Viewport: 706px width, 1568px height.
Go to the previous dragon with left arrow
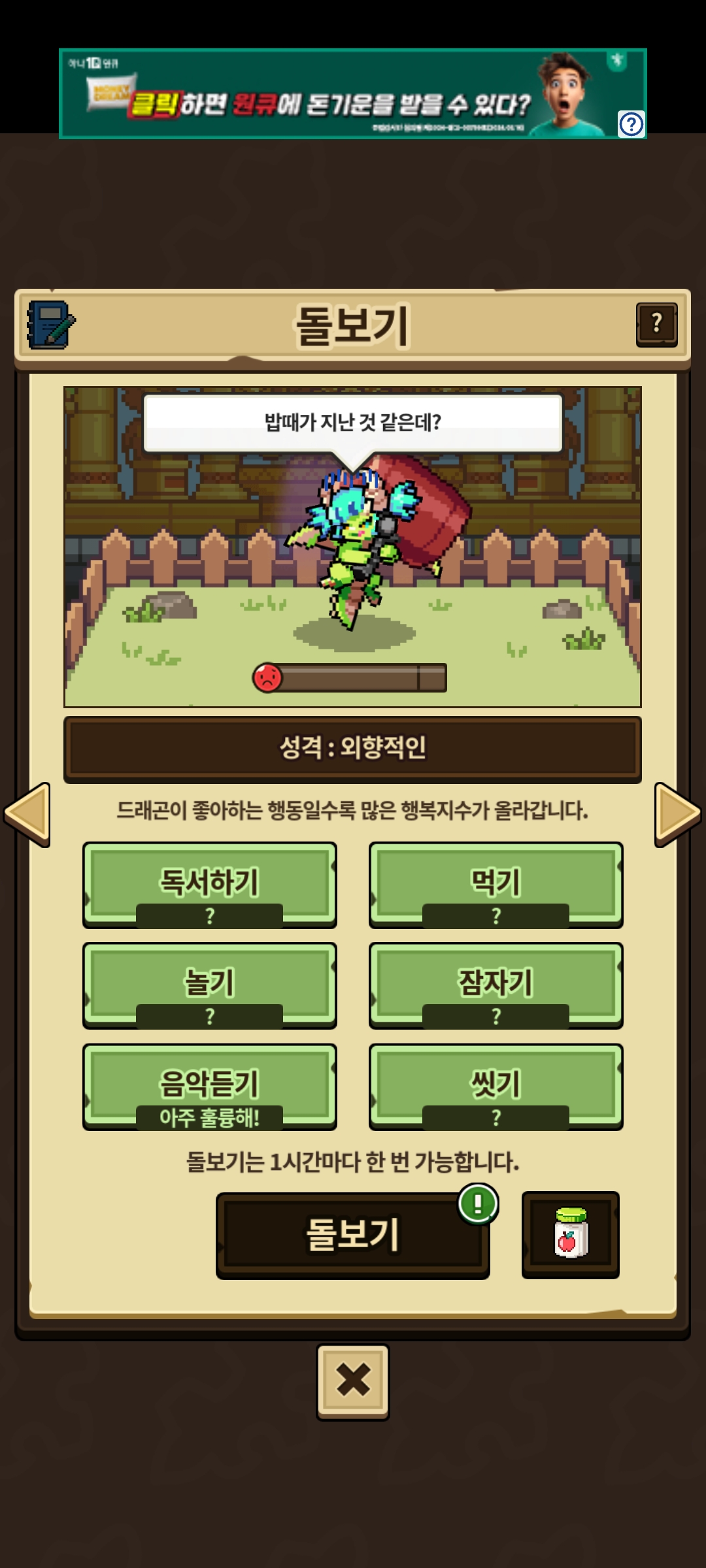pos(27,814)
